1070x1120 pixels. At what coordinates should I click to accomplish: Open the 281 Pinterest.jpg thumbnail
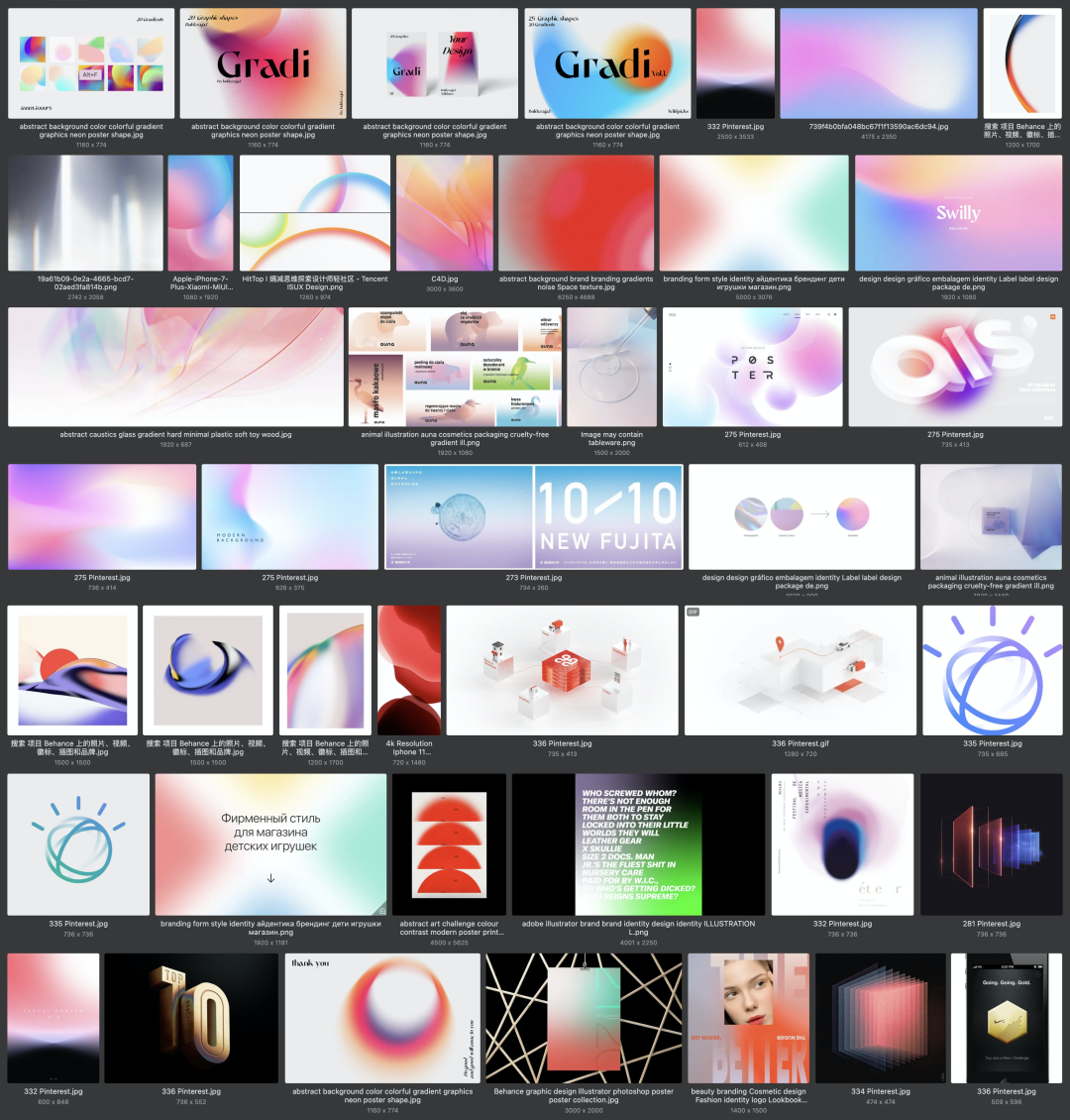point(991,844)
